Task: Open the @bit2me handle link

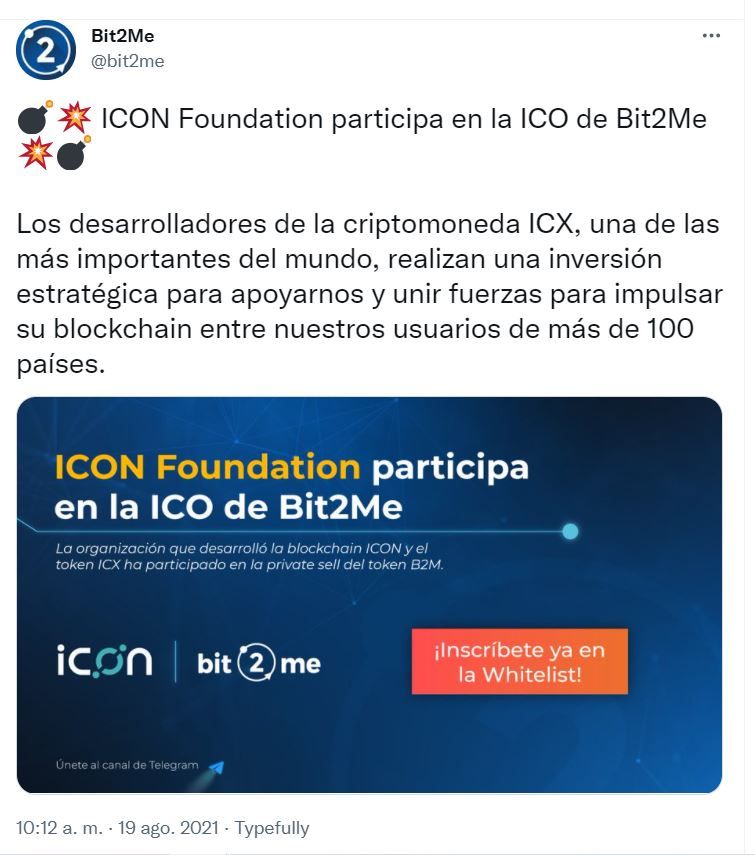Action: (127, 61)
